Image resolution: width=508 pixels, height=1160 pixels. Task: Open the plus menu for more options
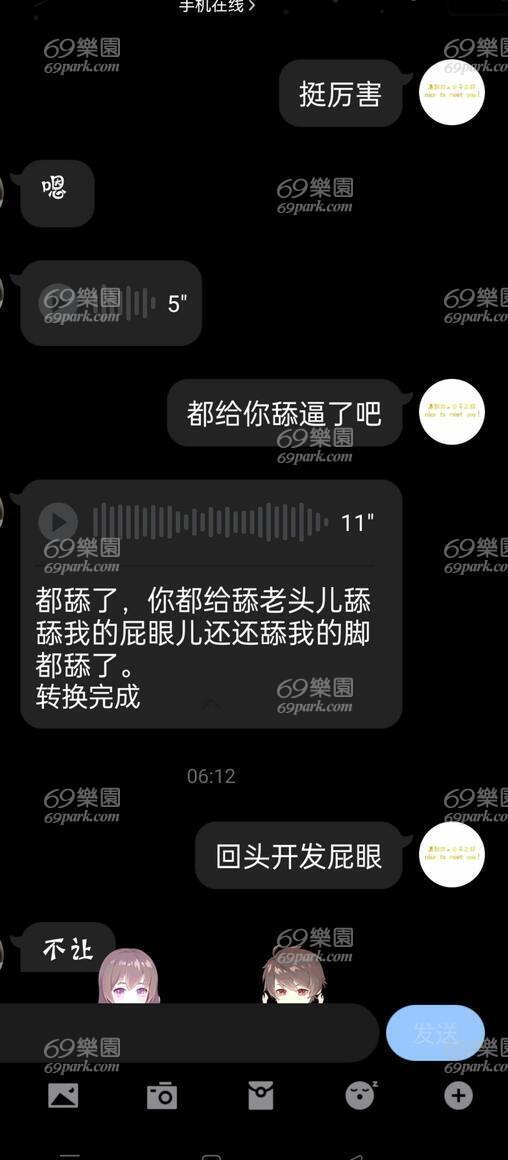[458, 1095]
